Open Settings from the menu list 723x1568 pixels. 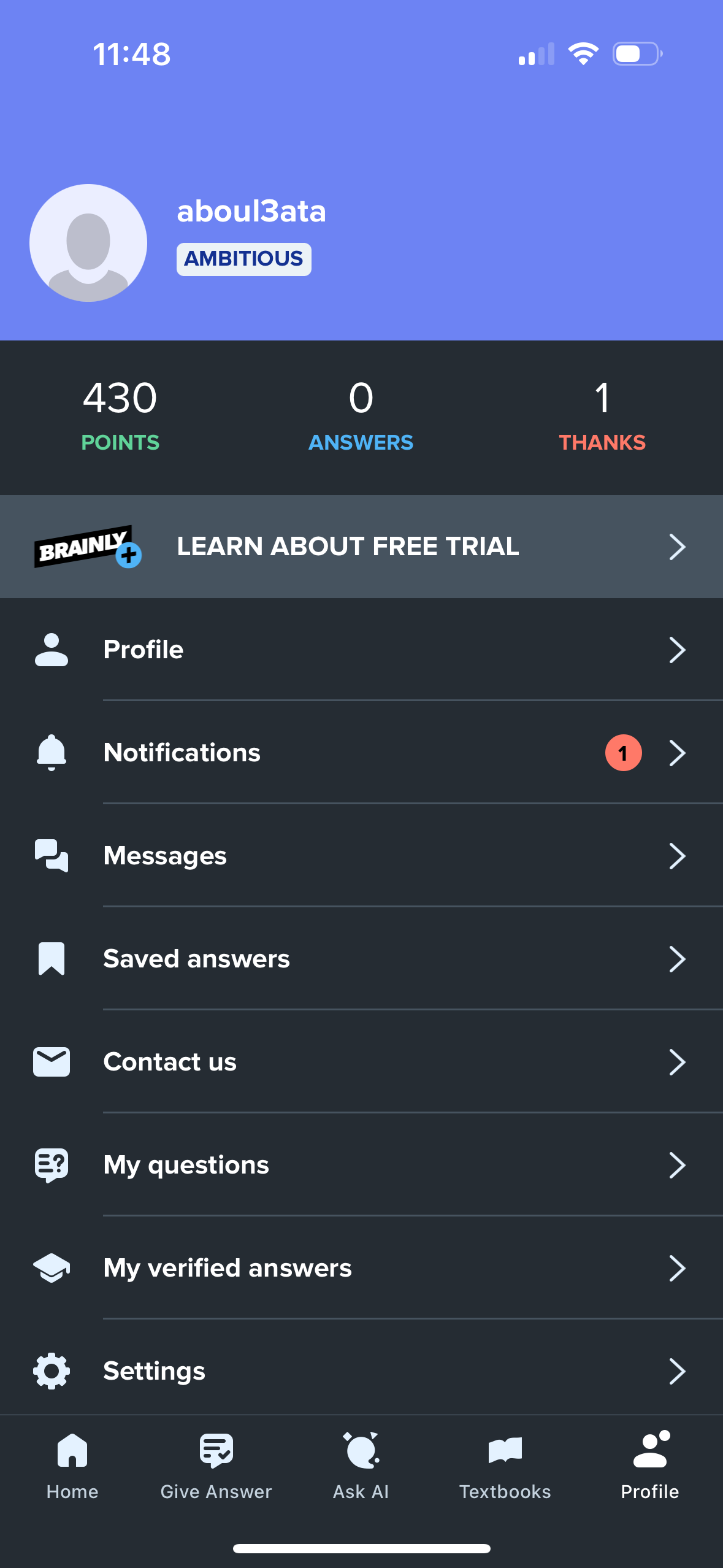(155, 1370)
